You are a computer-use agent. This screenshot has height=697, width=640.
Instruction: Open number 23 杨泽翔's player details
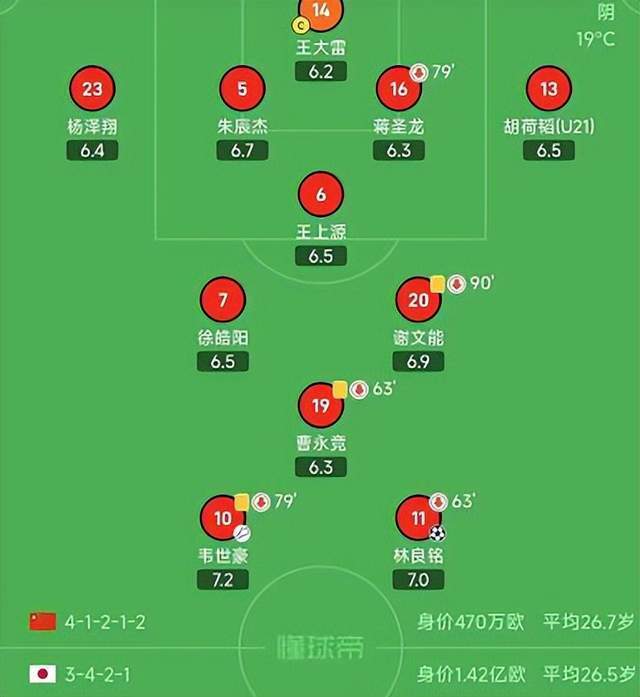coord(92,88)
